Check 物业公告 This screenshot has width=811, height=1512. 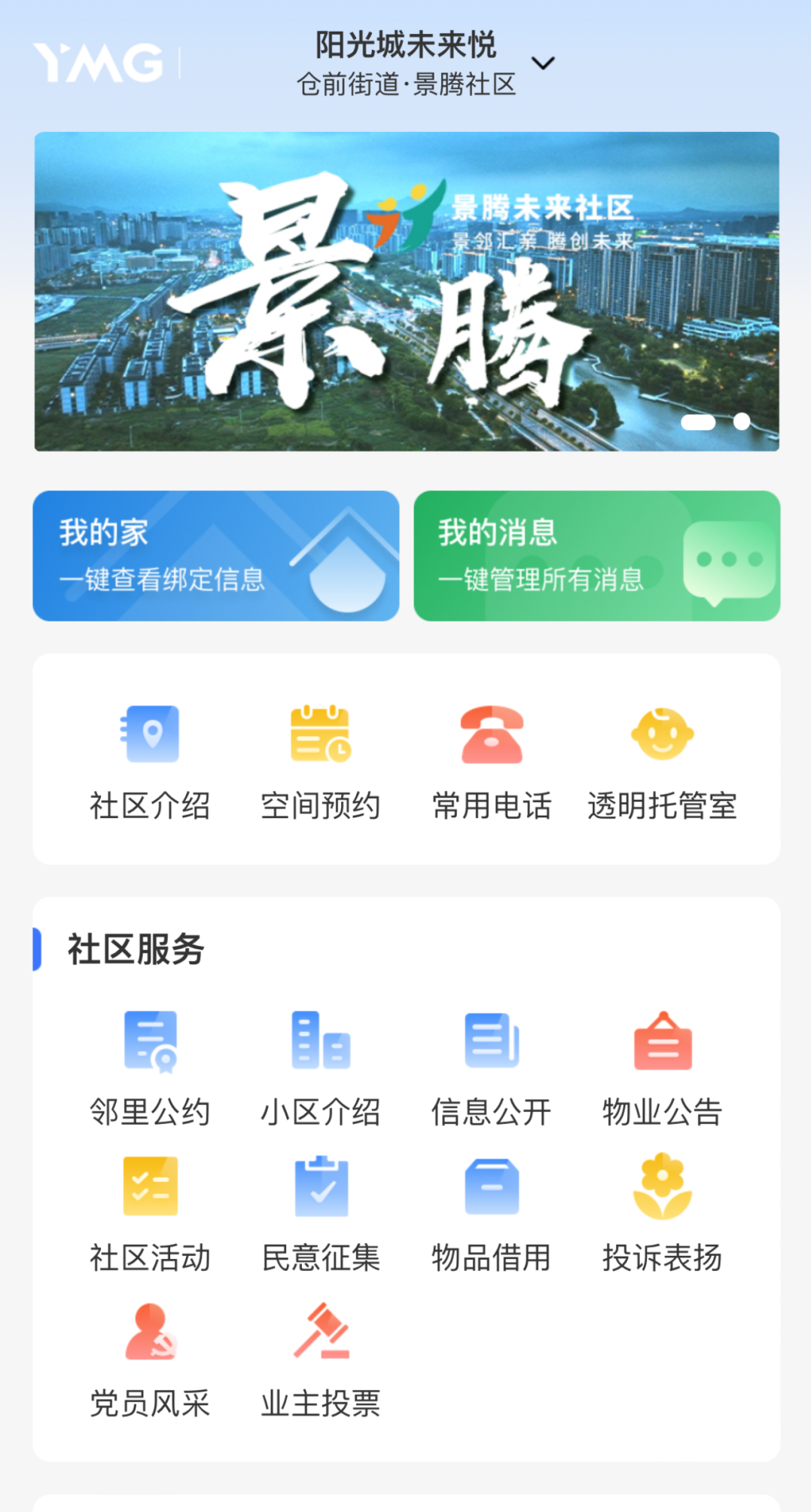coord(662,1067)
